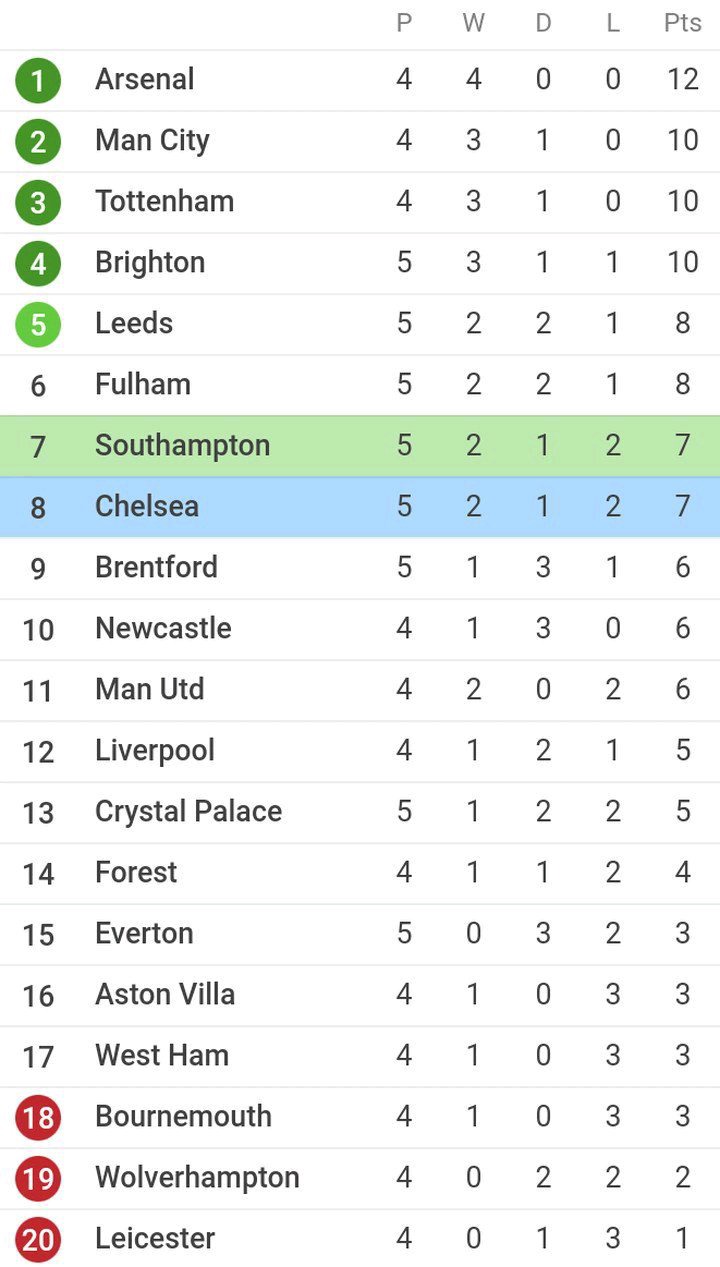
Task: View Everton's team details
Action: tap(360, 934)
